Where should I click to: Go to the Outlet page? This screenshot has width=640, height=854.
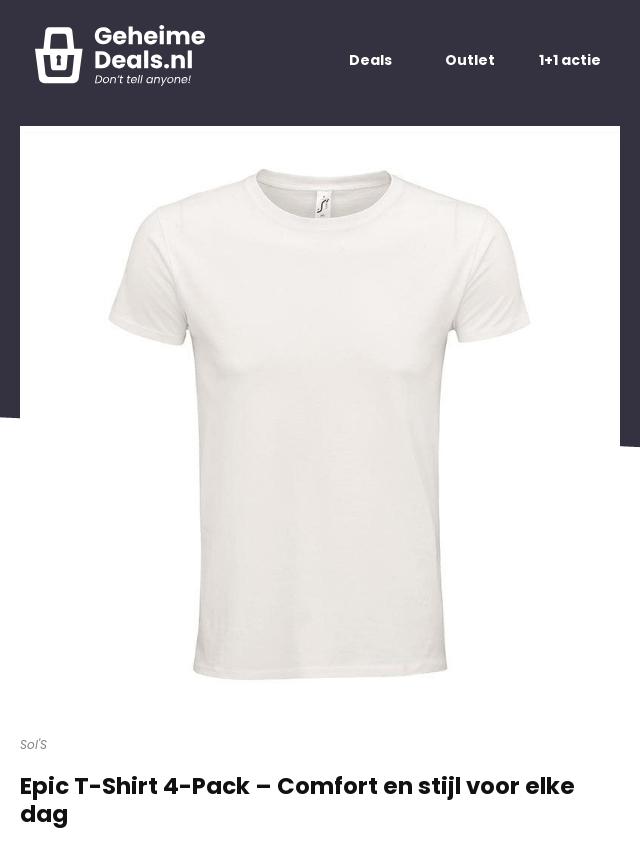[x=469, y=60]
